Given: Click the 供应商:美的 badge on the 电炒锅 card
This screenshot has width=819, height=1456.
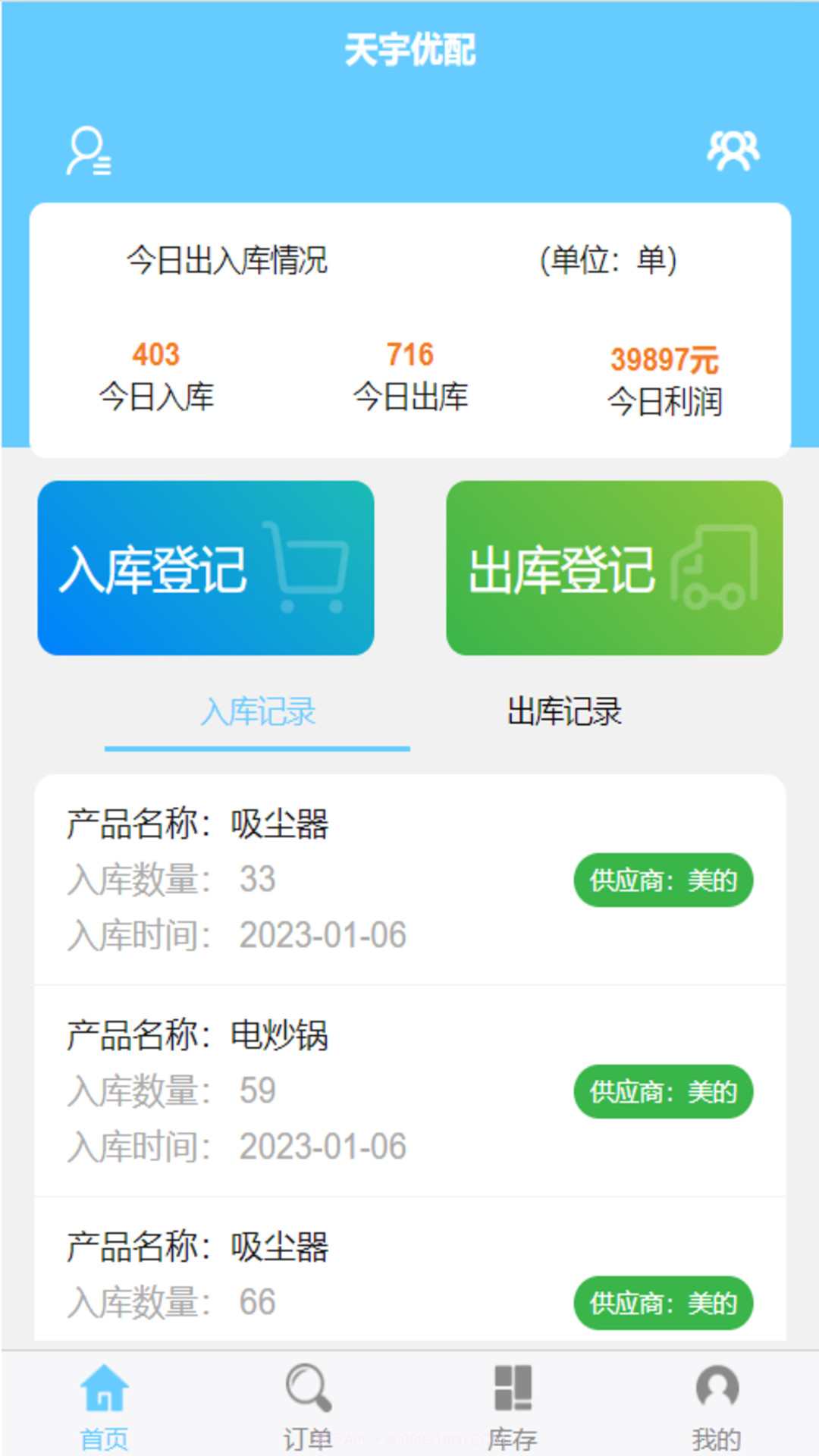Looking at the screenshot, I should pyautogui.click(x=663, y=1092).
